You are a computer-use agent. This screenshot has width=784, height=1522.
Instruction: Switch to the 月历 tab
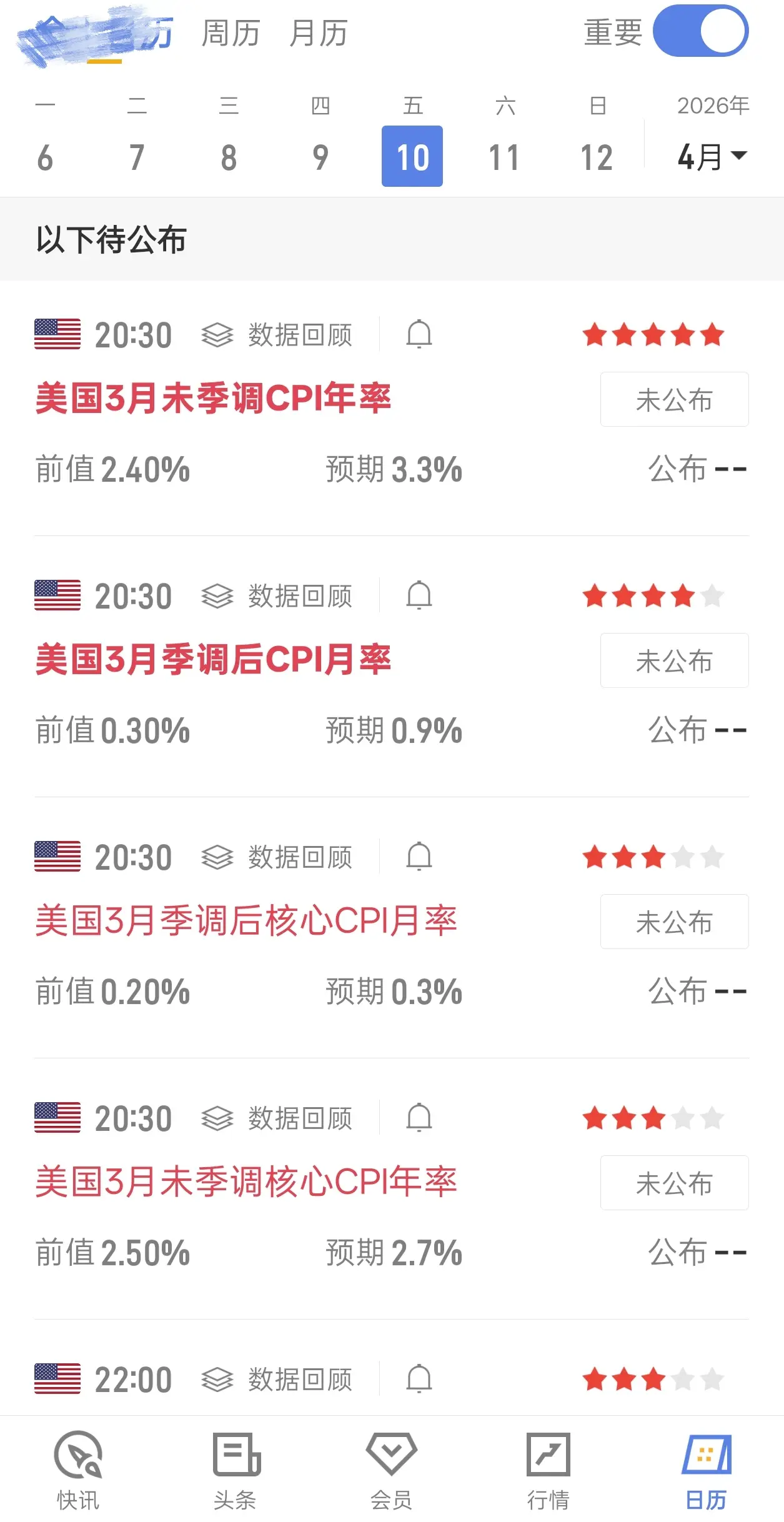(x=318, y=33)
